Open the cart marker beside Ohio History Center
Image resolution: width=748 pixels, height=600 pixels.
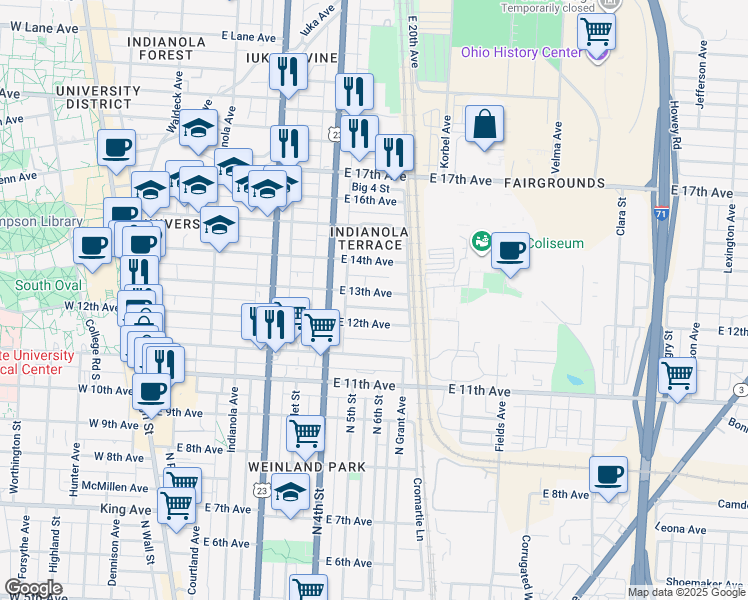click(596, 30)
